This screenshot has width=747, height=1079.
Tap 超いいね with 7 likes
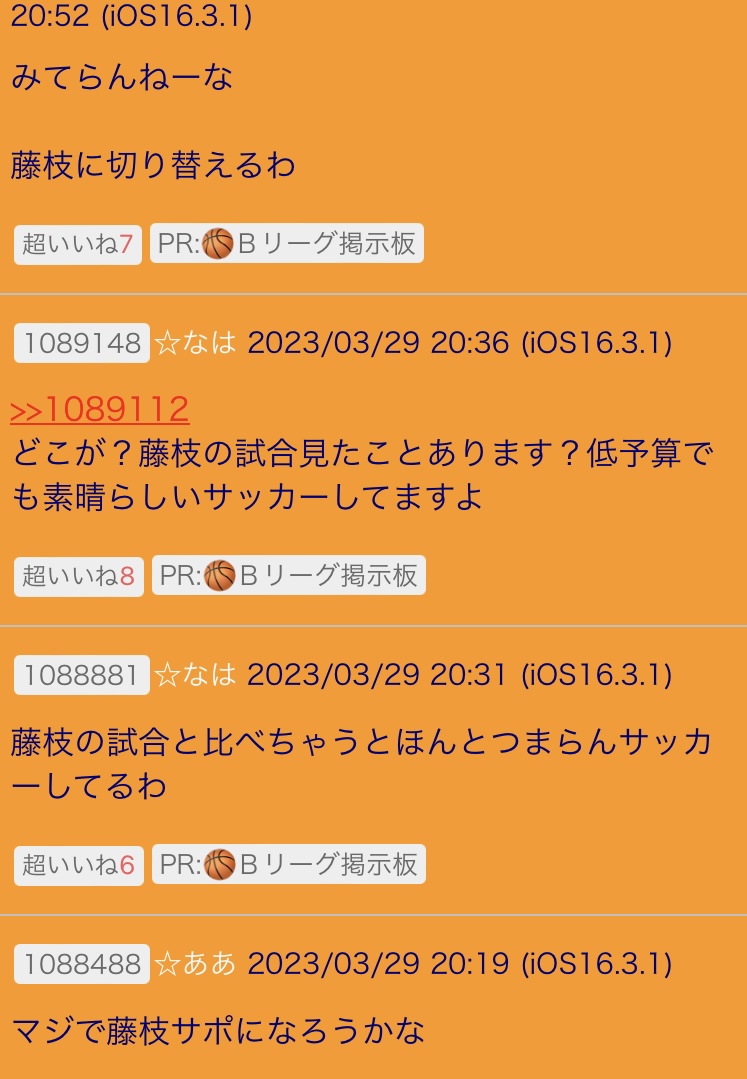(x=78, y=244)
